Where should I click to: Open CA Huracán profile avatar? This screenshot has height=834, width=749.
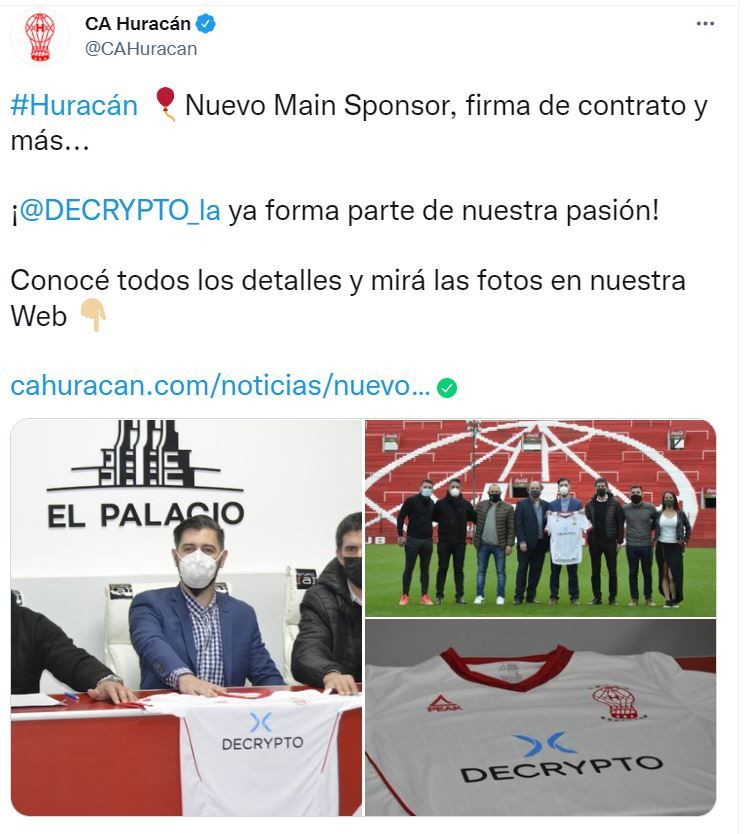40,36
